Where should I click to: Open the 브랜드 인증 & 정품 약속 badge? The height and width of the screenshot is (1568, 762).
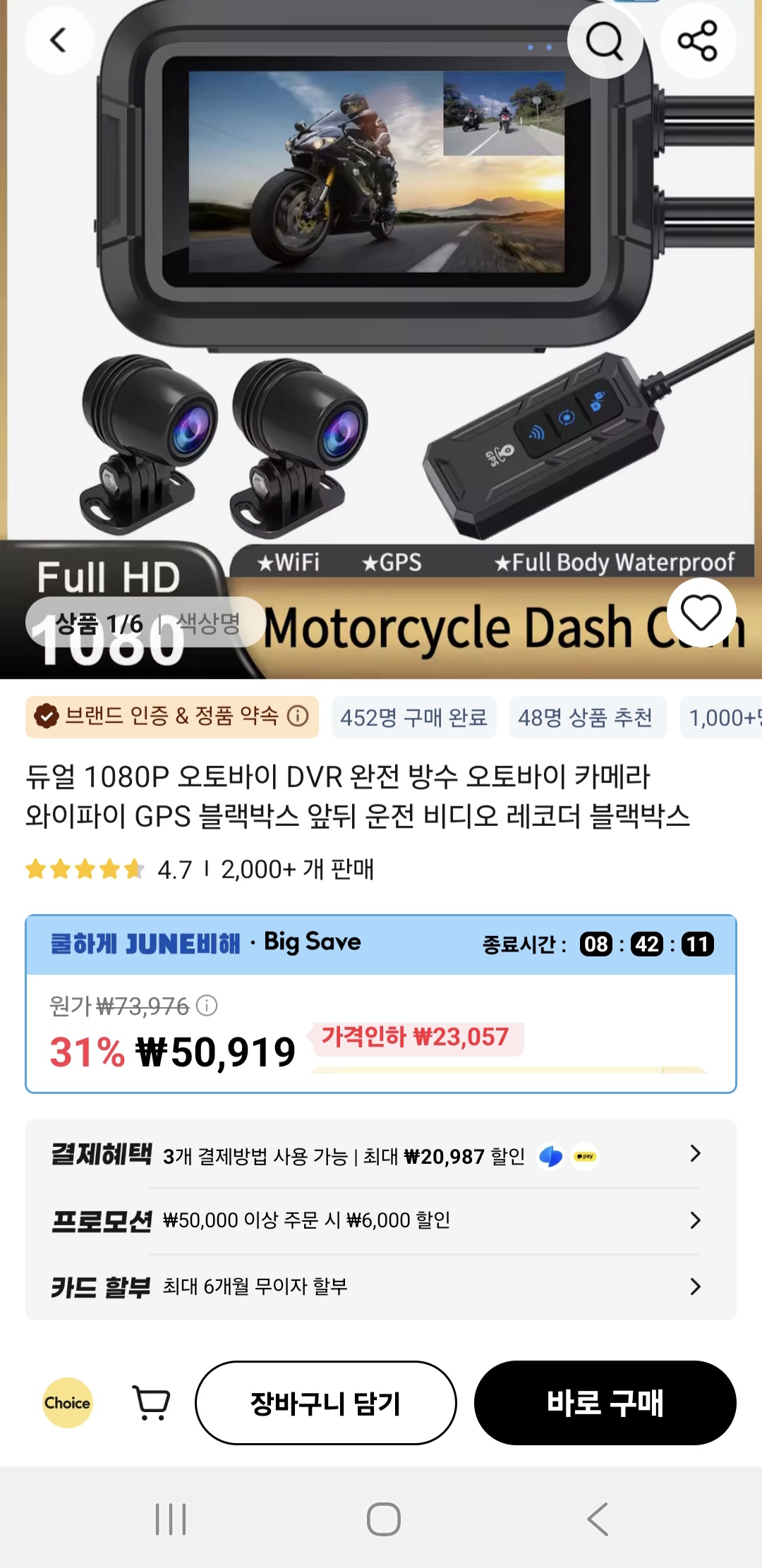pos(171,717)
